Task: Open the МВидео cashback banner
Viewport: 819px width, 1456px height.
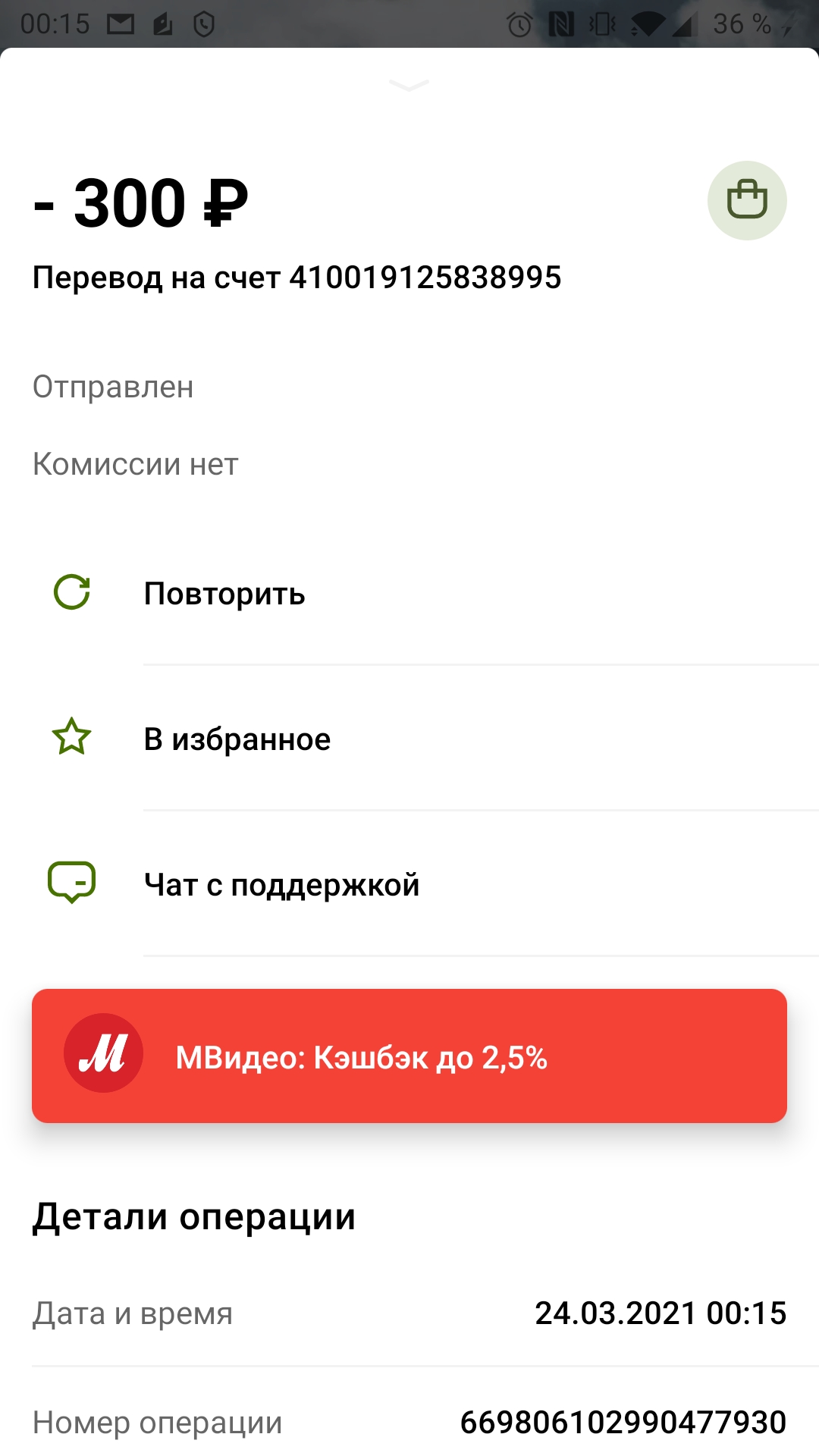Action: [x=409, y=1056]
